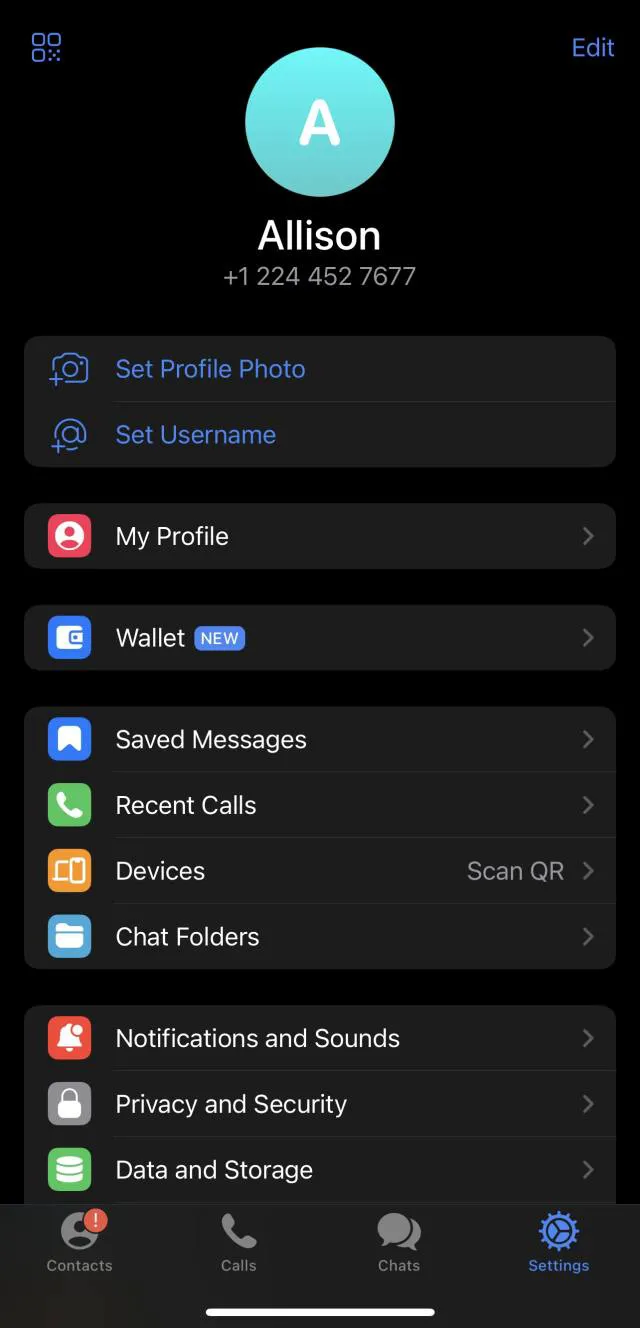This screenshot has height=1328, width=640.
Task: View Recent Calls
Action: coord(320,805)
